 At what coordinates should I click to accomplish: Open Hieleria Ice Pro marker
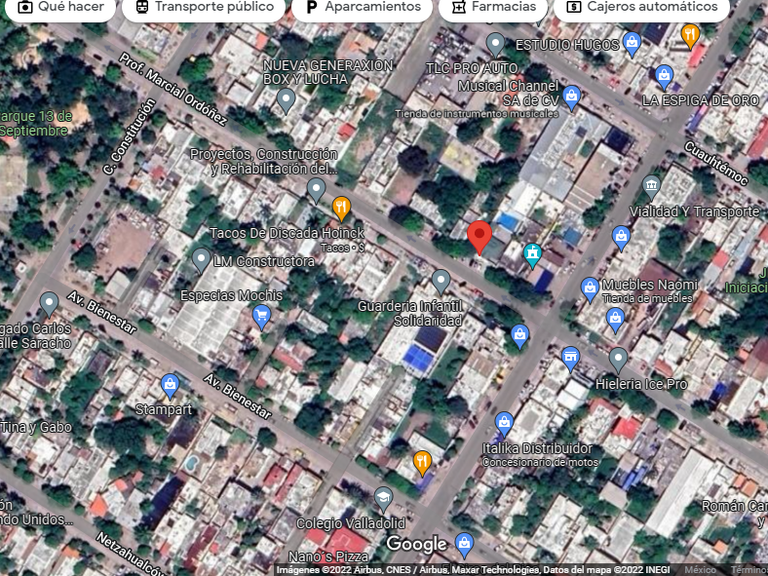(x=618, y=359)
